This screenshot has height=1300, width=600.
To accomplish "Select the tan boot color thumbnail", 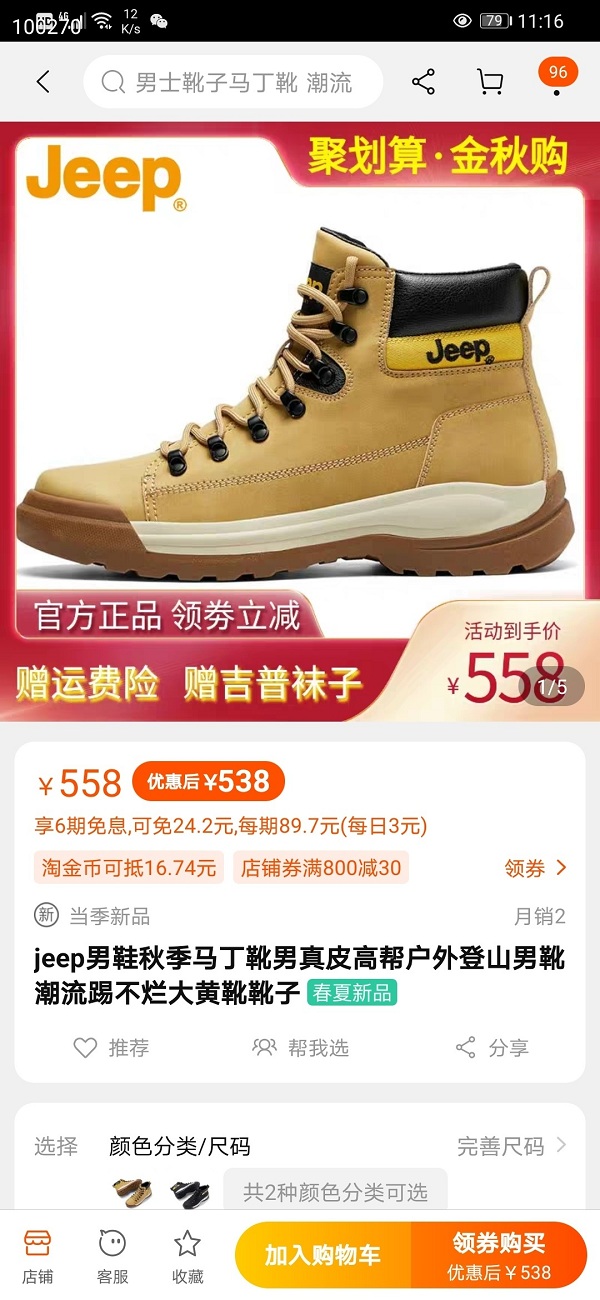I will coord(132,1191).
